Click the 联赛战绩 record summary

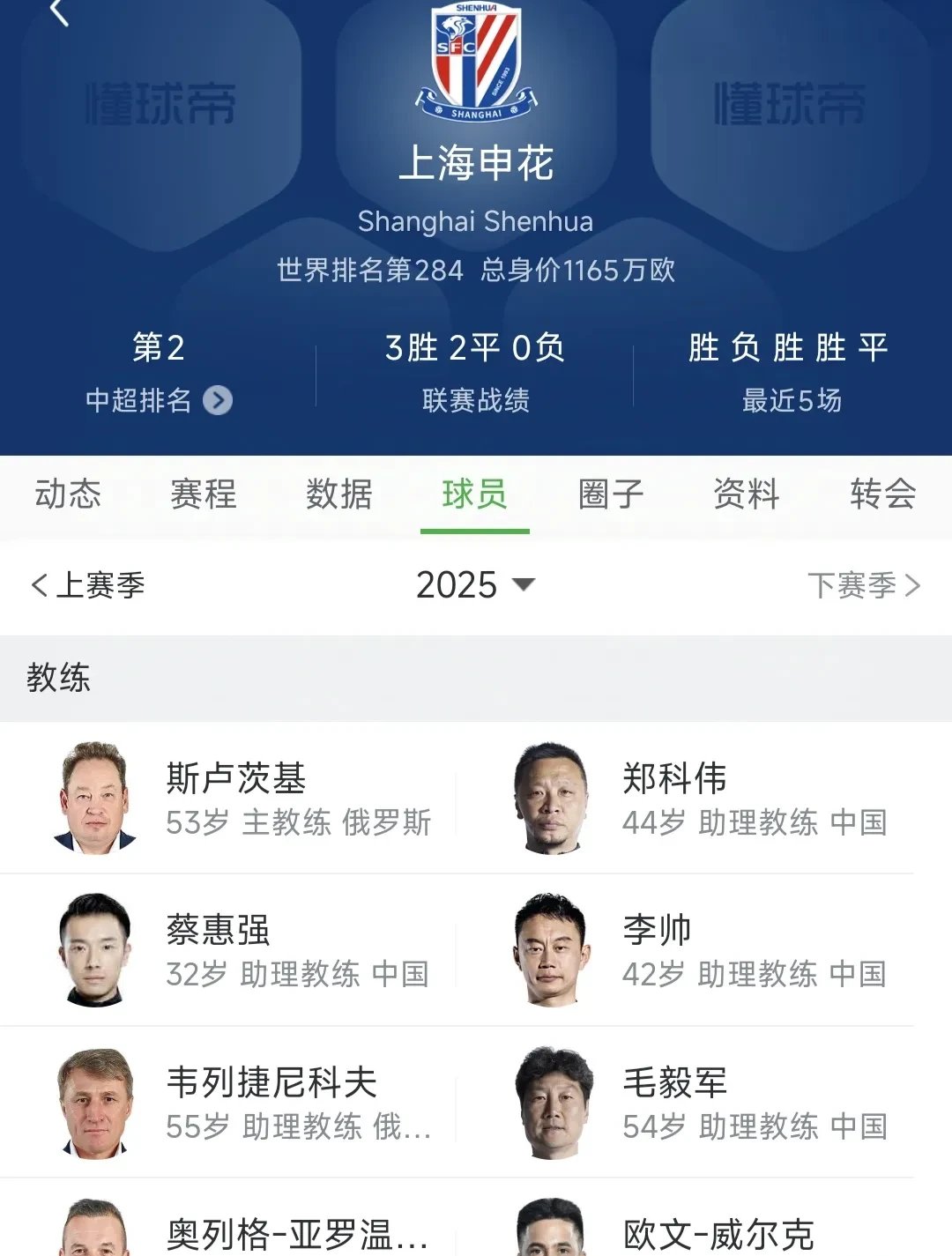[476, 370]
